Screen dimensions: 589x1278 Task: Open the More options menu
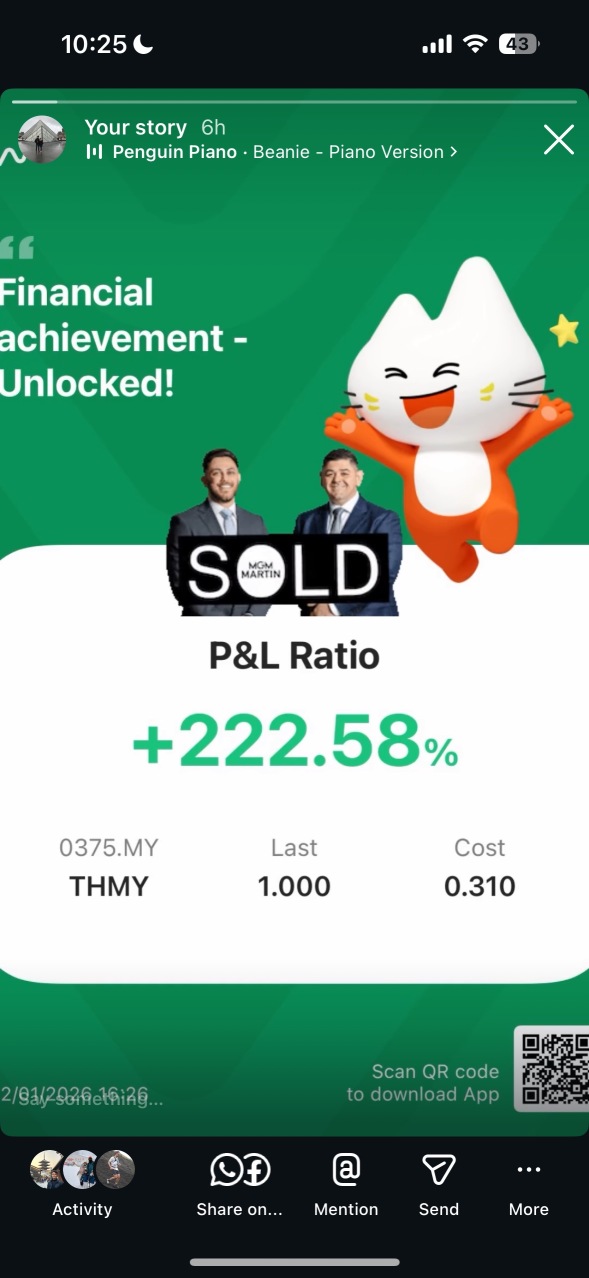click(x=528, y=1183)
